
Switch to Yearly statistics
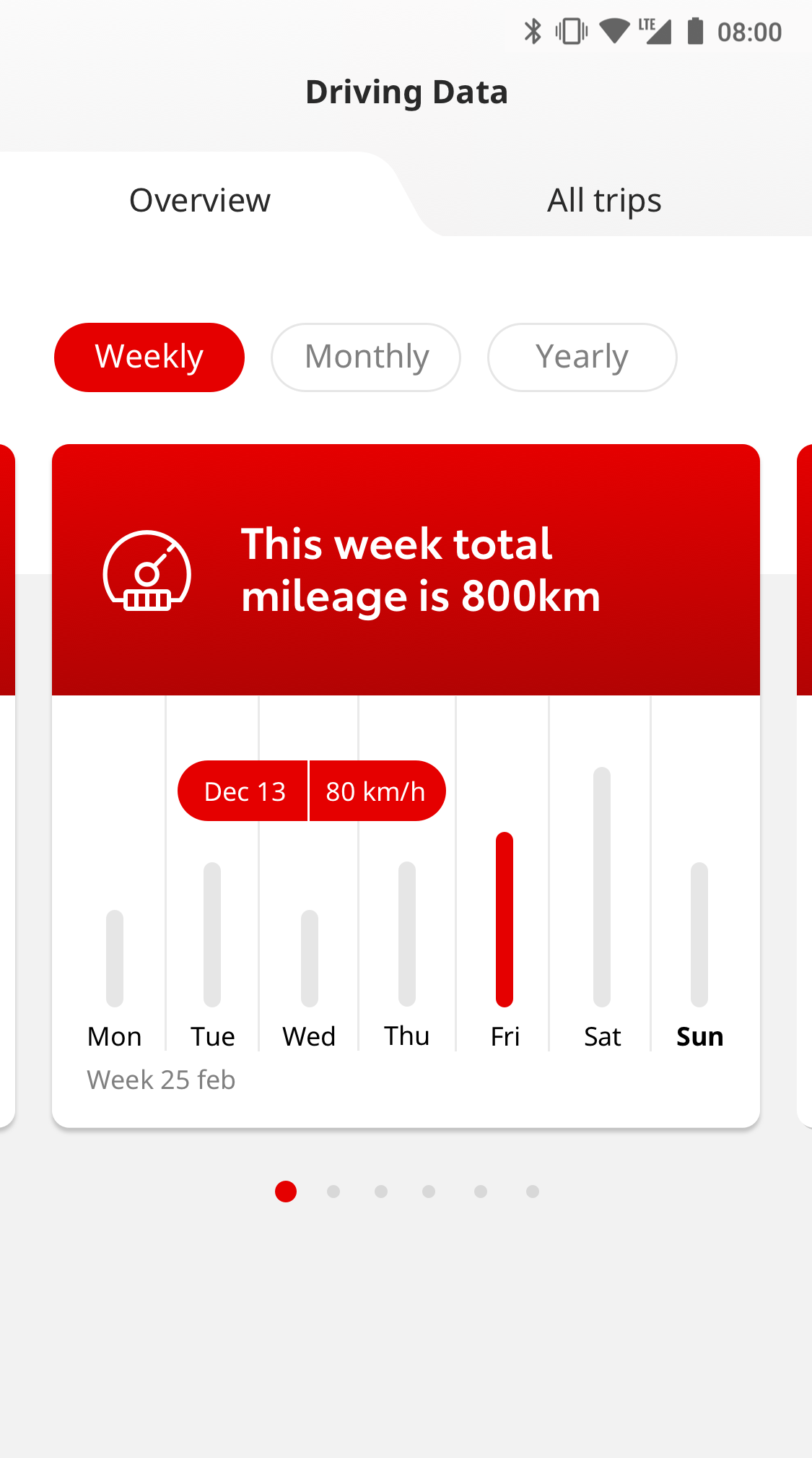coord(582,357)
